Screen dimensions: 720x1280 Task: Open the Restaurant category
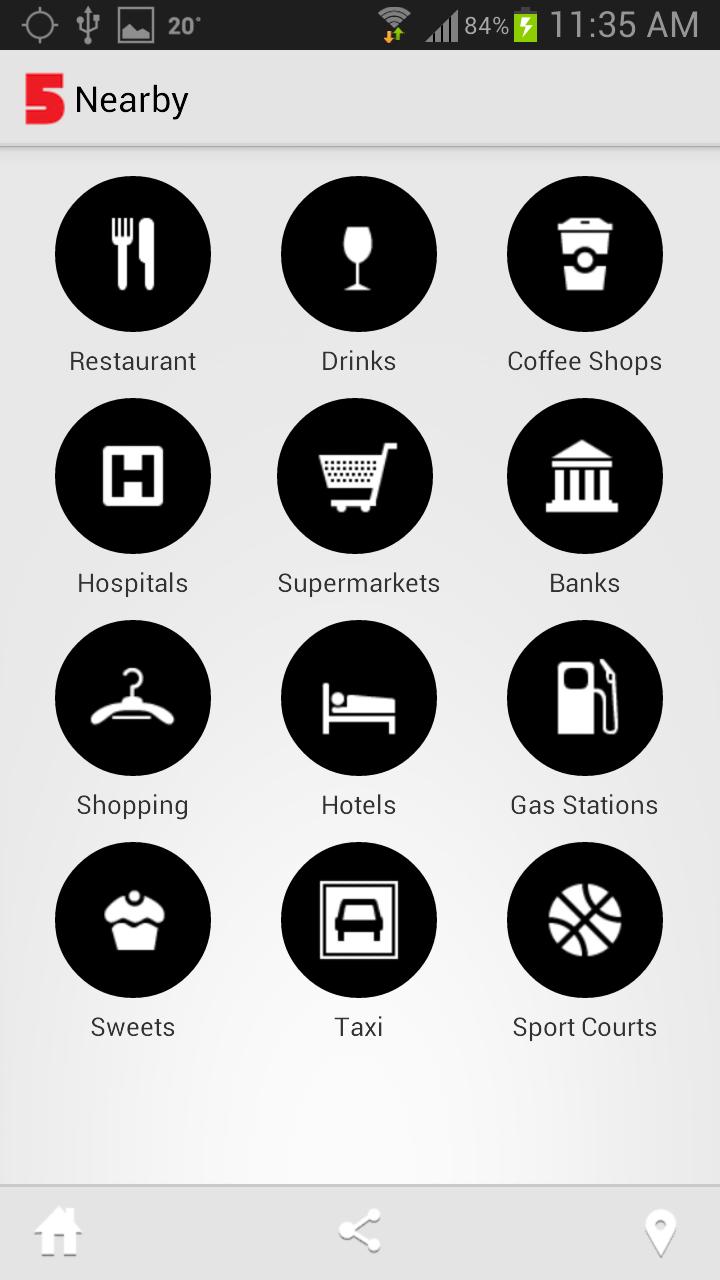point(133,254)
